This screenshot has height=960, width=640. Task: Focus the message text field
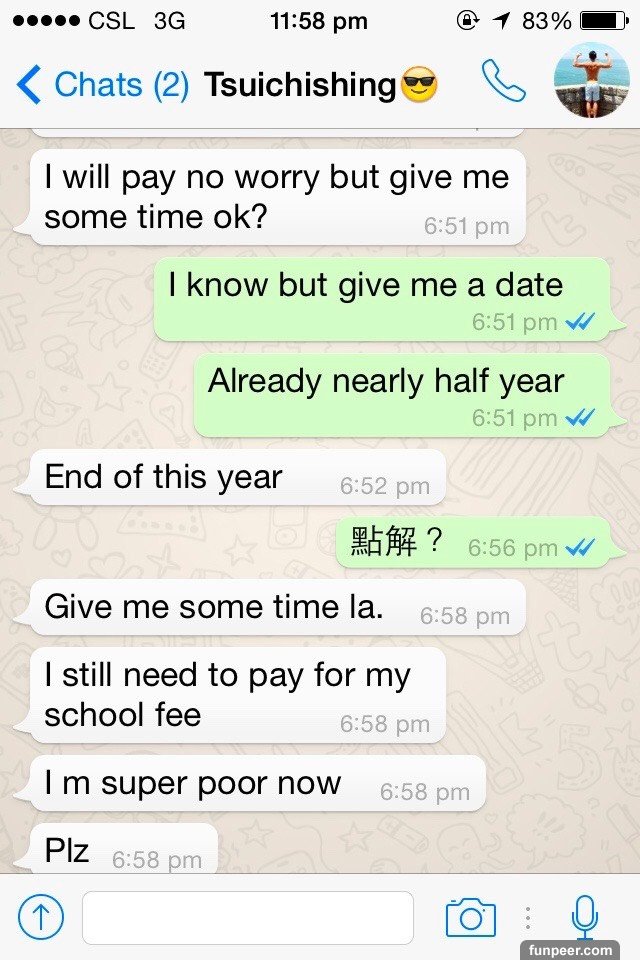click(247, 917)
